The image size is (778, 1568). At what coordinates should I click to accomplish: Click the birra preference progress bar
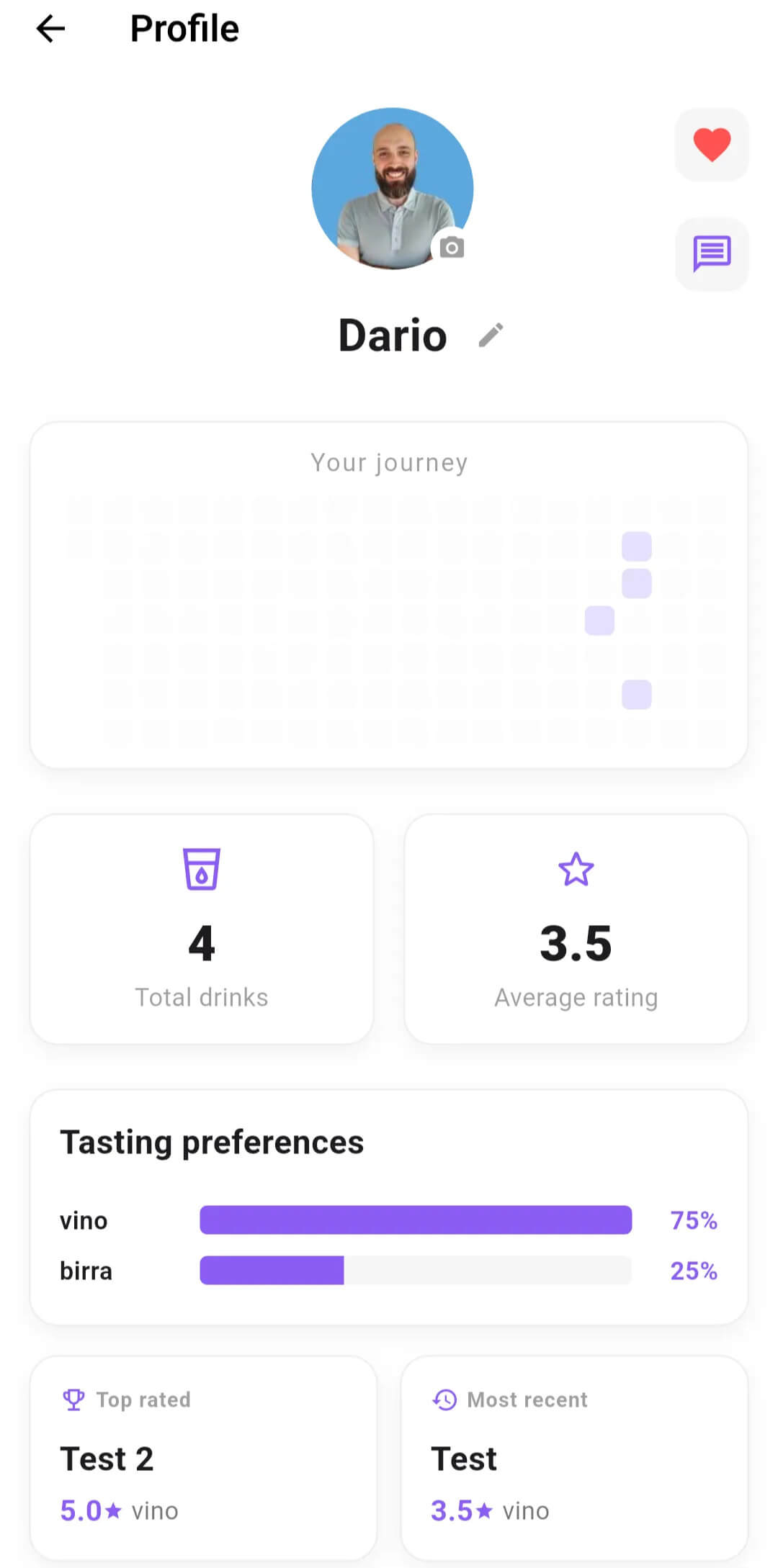(415, 1271)
